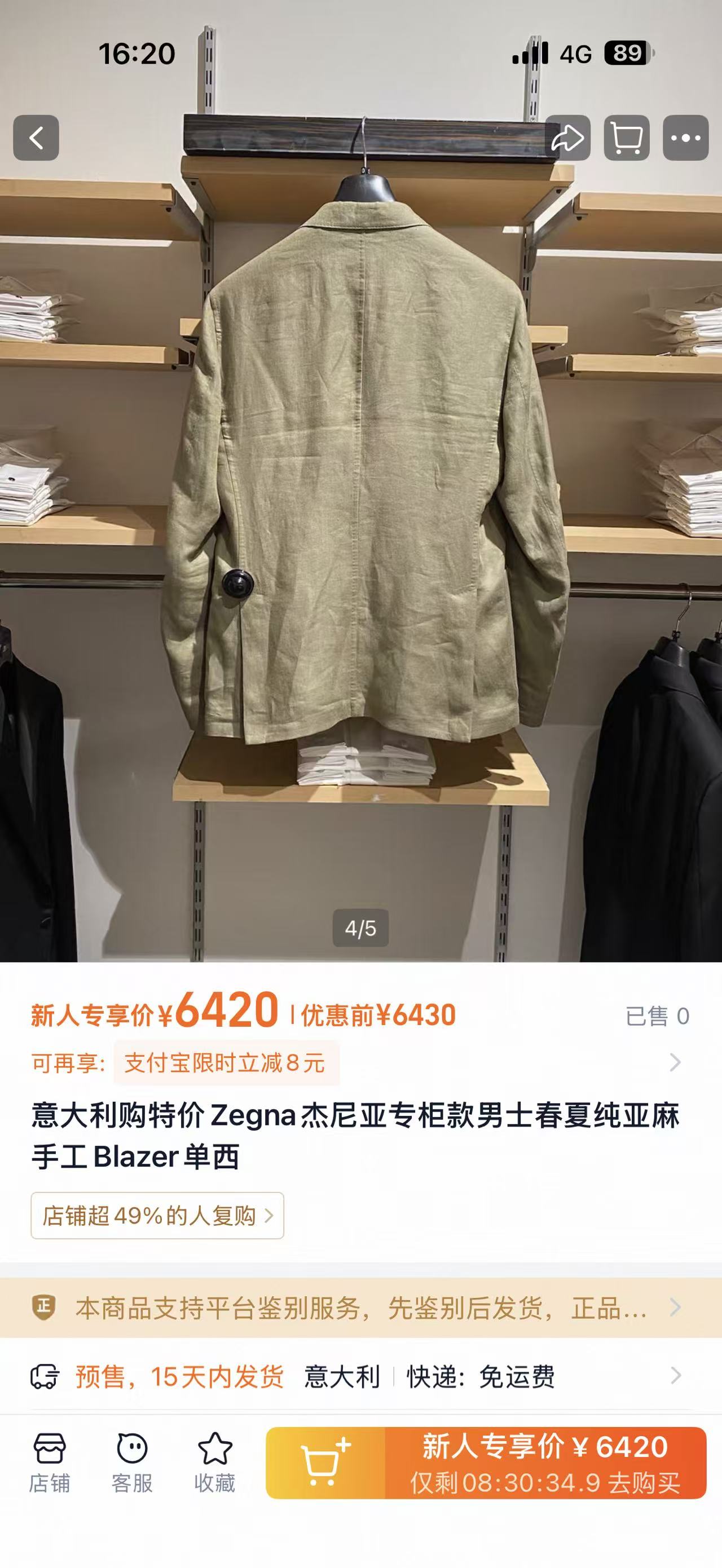722x1568 pixels.
Task: Open the shopping cart icon at top
Action: point(627,138)
